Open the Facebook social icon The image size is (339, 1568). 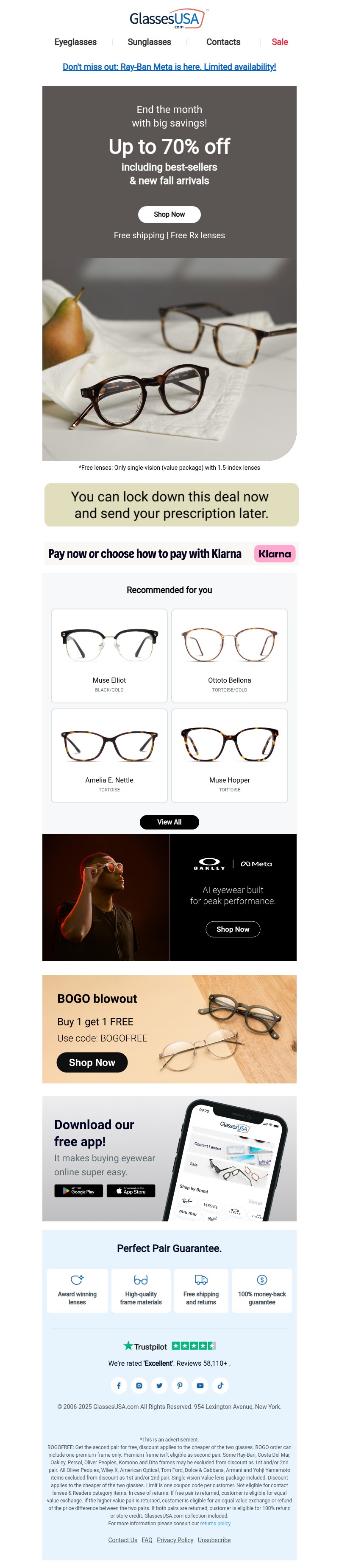pyautogui.click(x=119, y=1386)
